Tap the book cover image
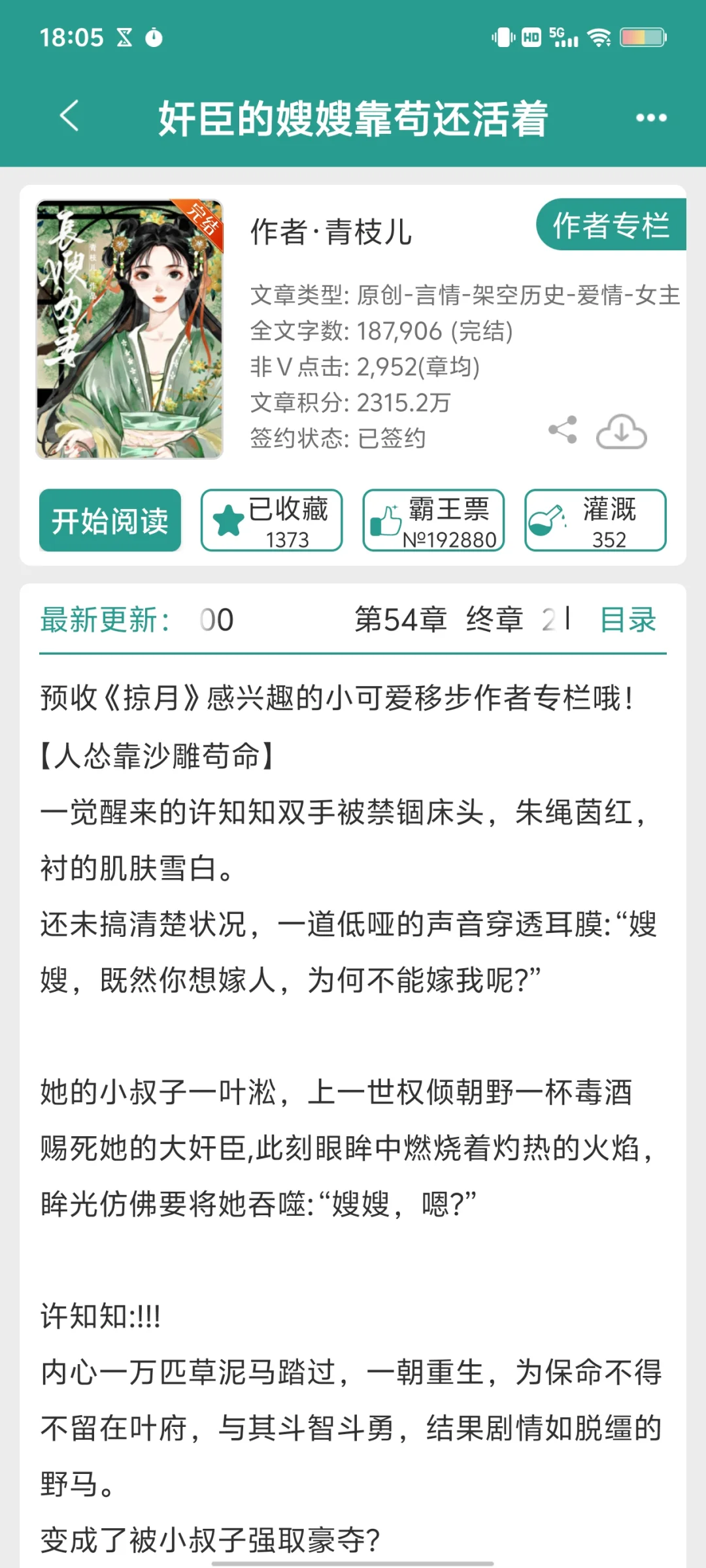706x1568 pixels. [129, 327]
